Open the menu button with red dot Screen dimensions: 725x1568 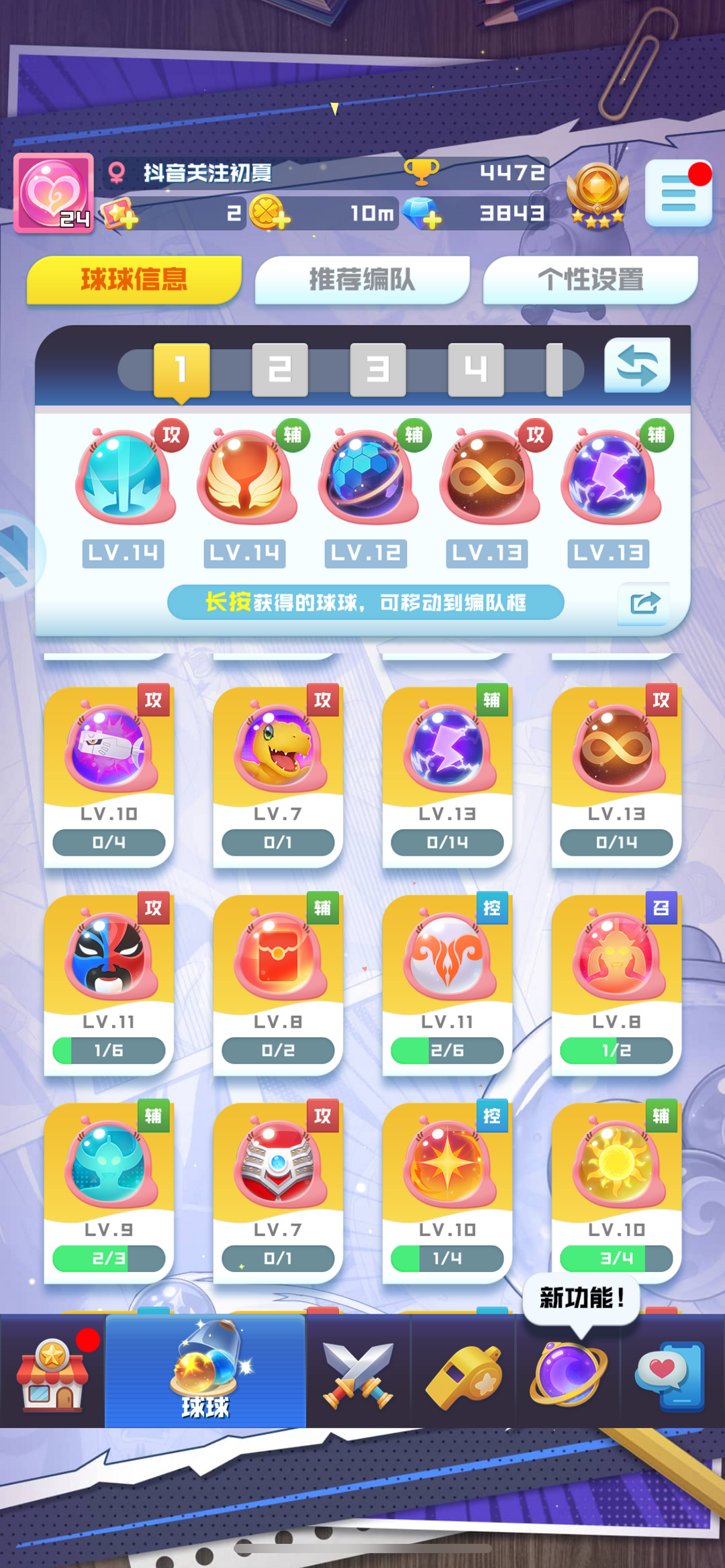click(678, 194)
